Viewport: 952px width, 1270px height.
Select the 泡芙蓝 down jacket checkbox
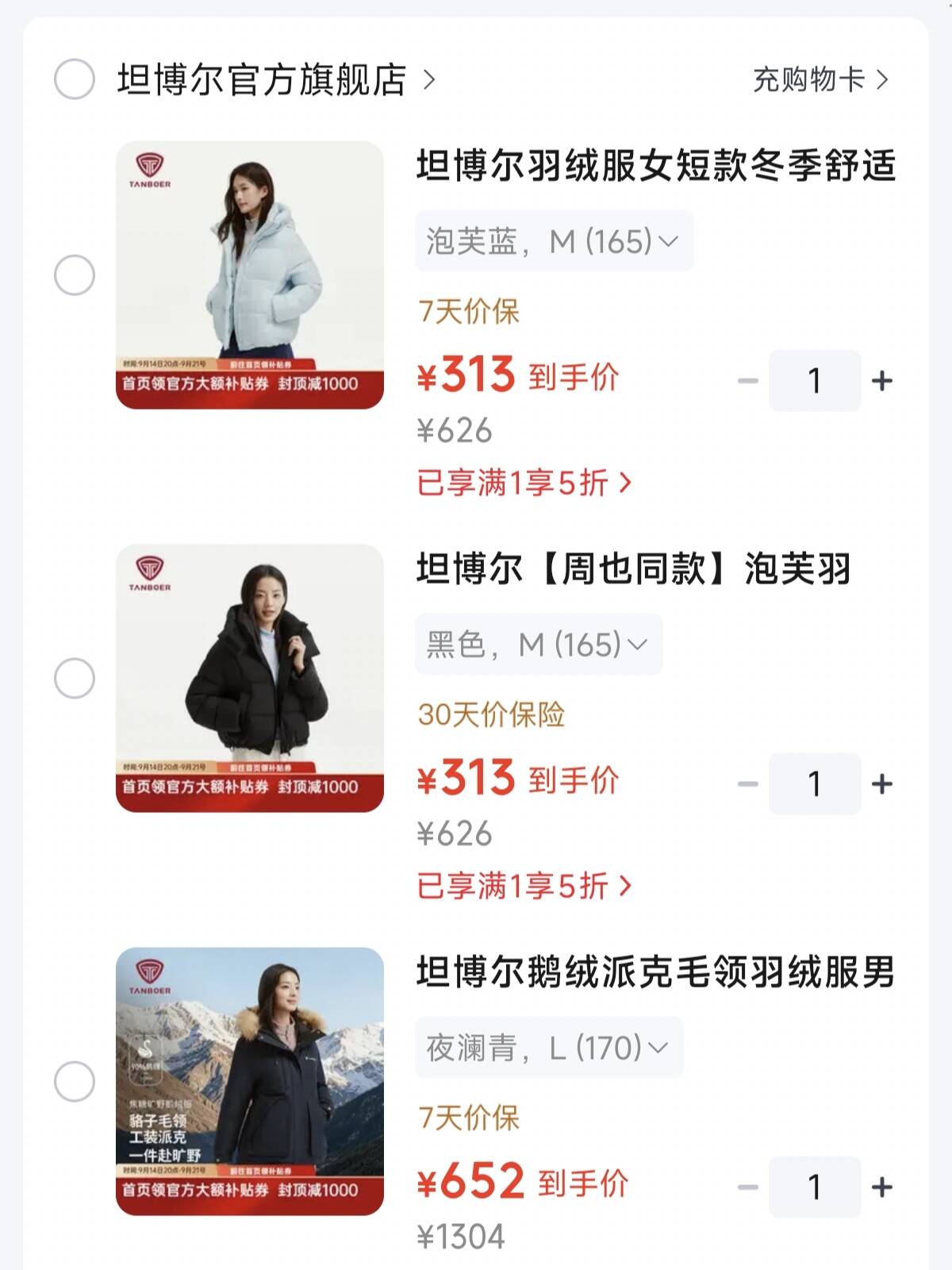[x=75, y=275]
